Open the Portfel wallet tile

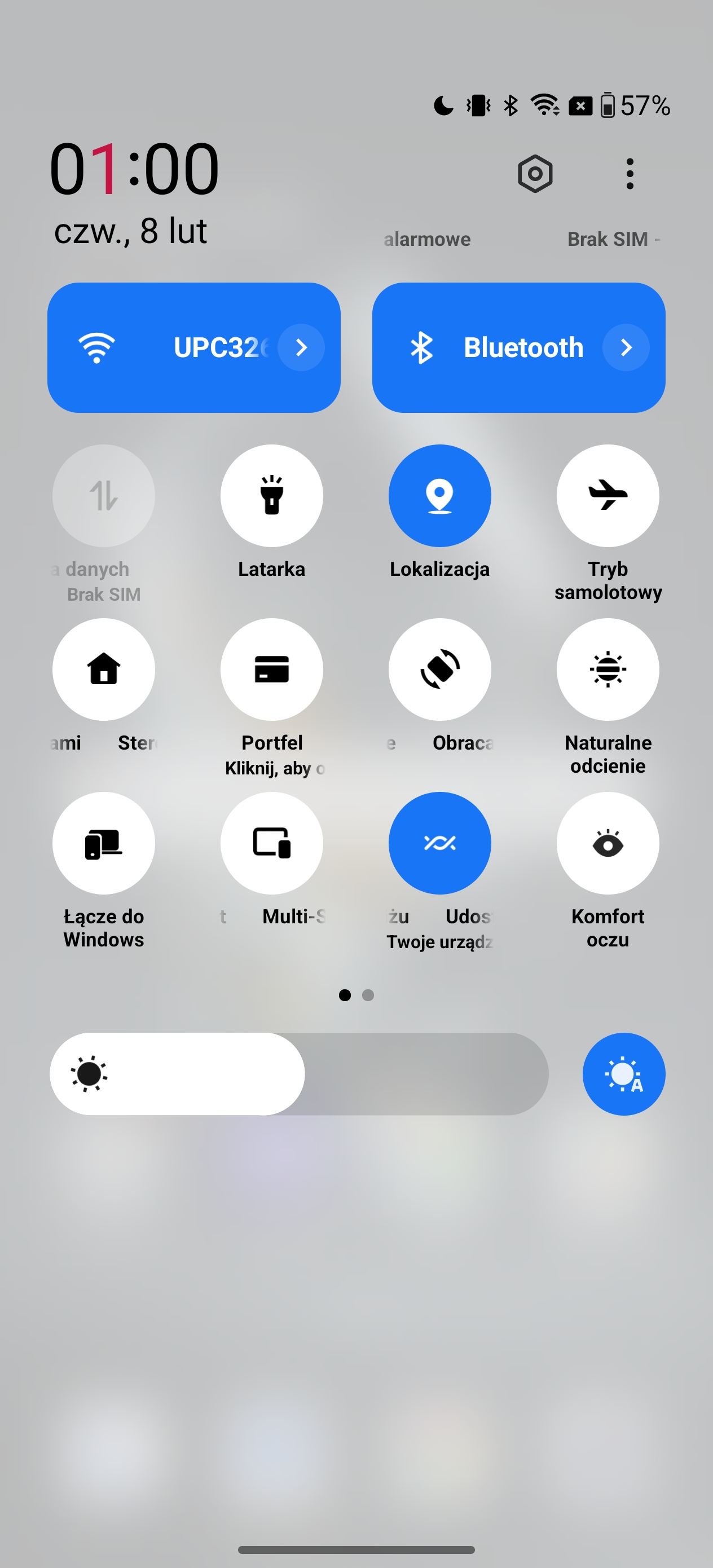271,670
